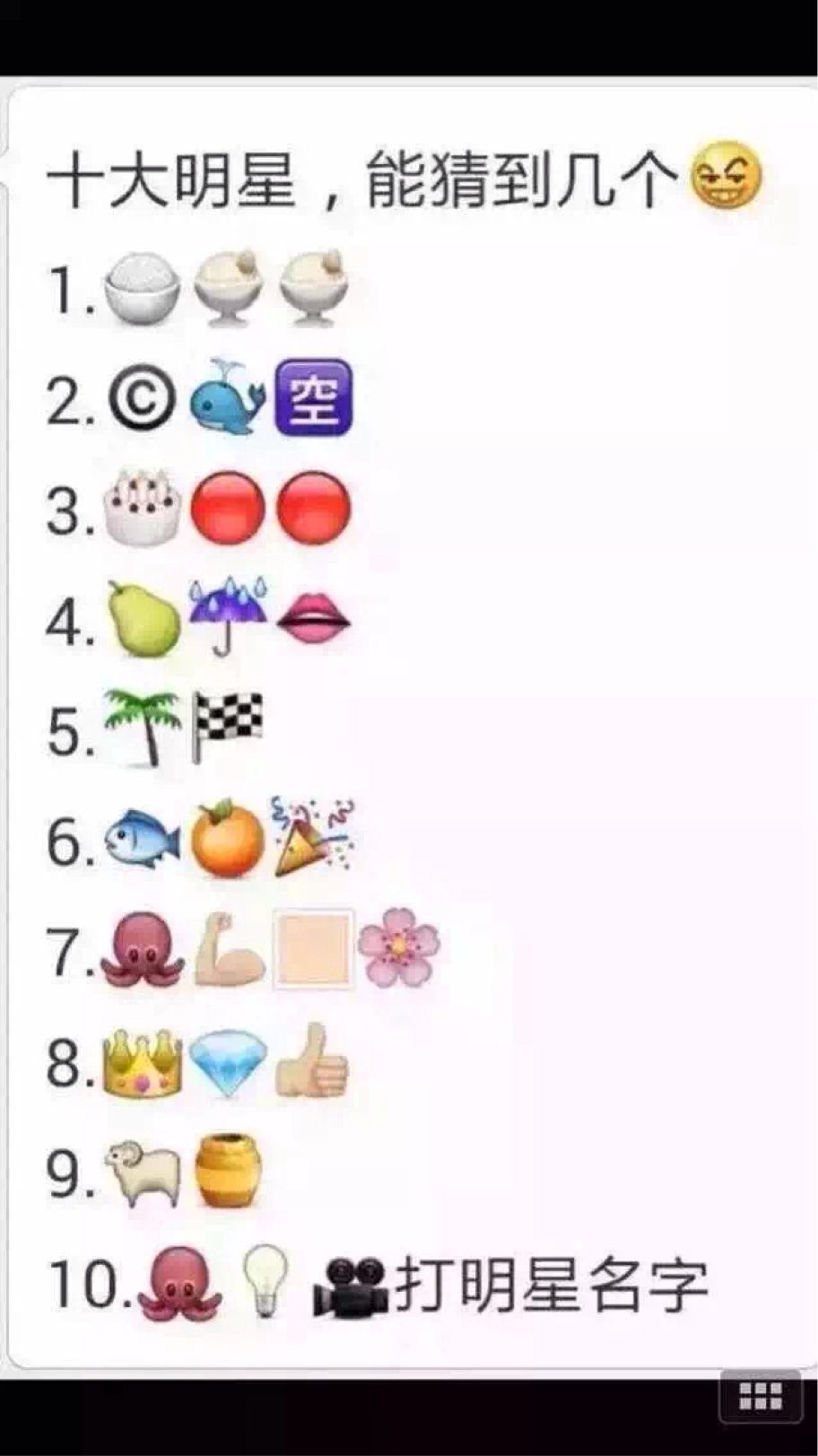Open the grid view of all images

tap(760, 1397)
